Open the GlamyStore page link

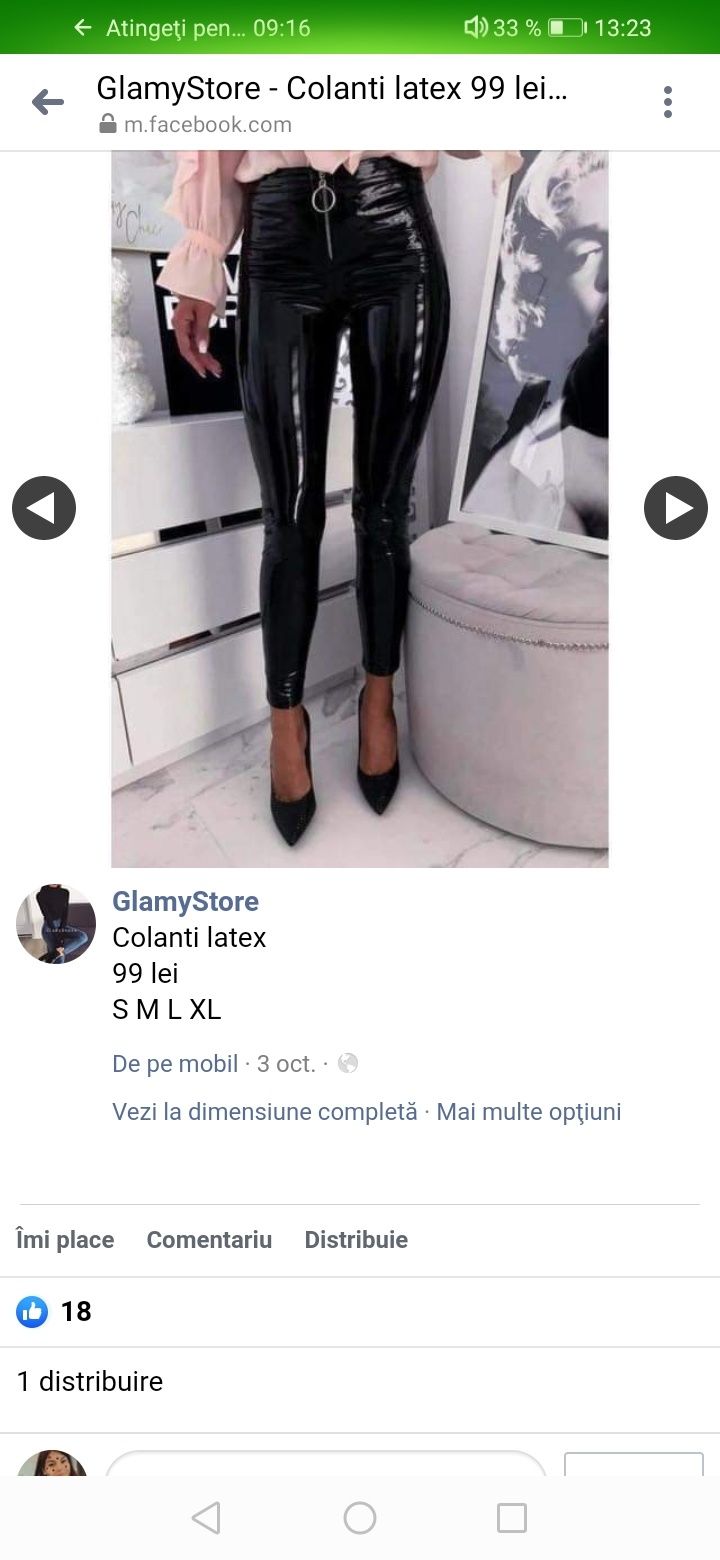click(x=185, y=901)
